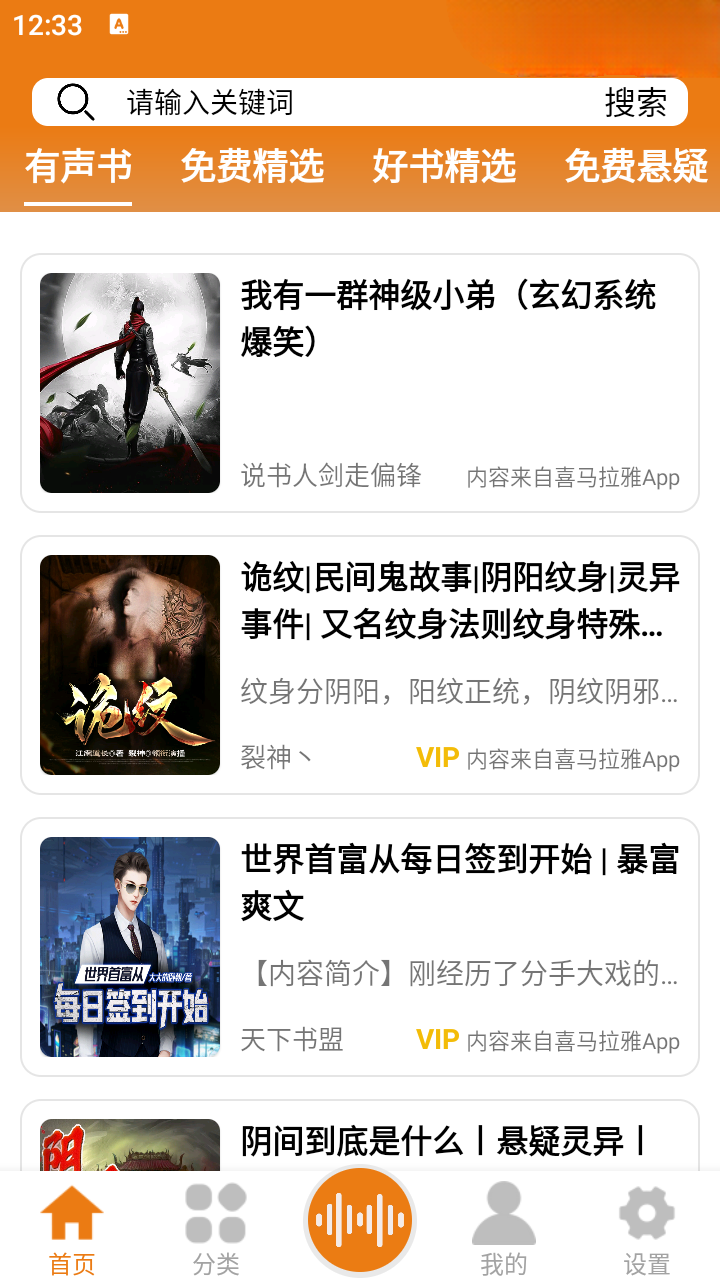This screenshot has width=720, height=1280.
Task: Open the 分类 categories tab
Action: [216, 1228]
